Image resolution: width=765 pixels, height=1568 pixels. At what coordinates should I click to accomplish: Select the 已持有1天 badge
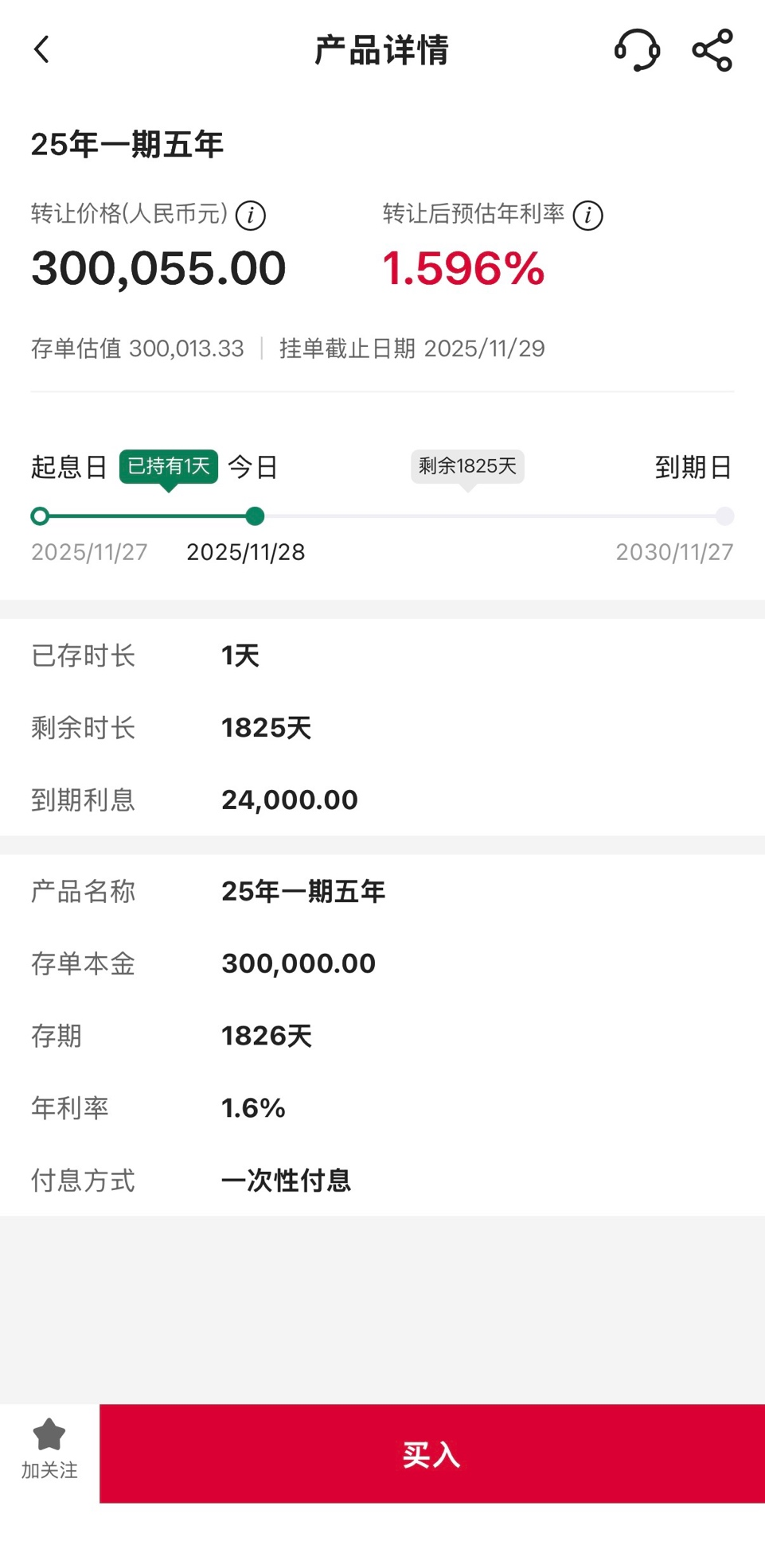coord(170,465)
